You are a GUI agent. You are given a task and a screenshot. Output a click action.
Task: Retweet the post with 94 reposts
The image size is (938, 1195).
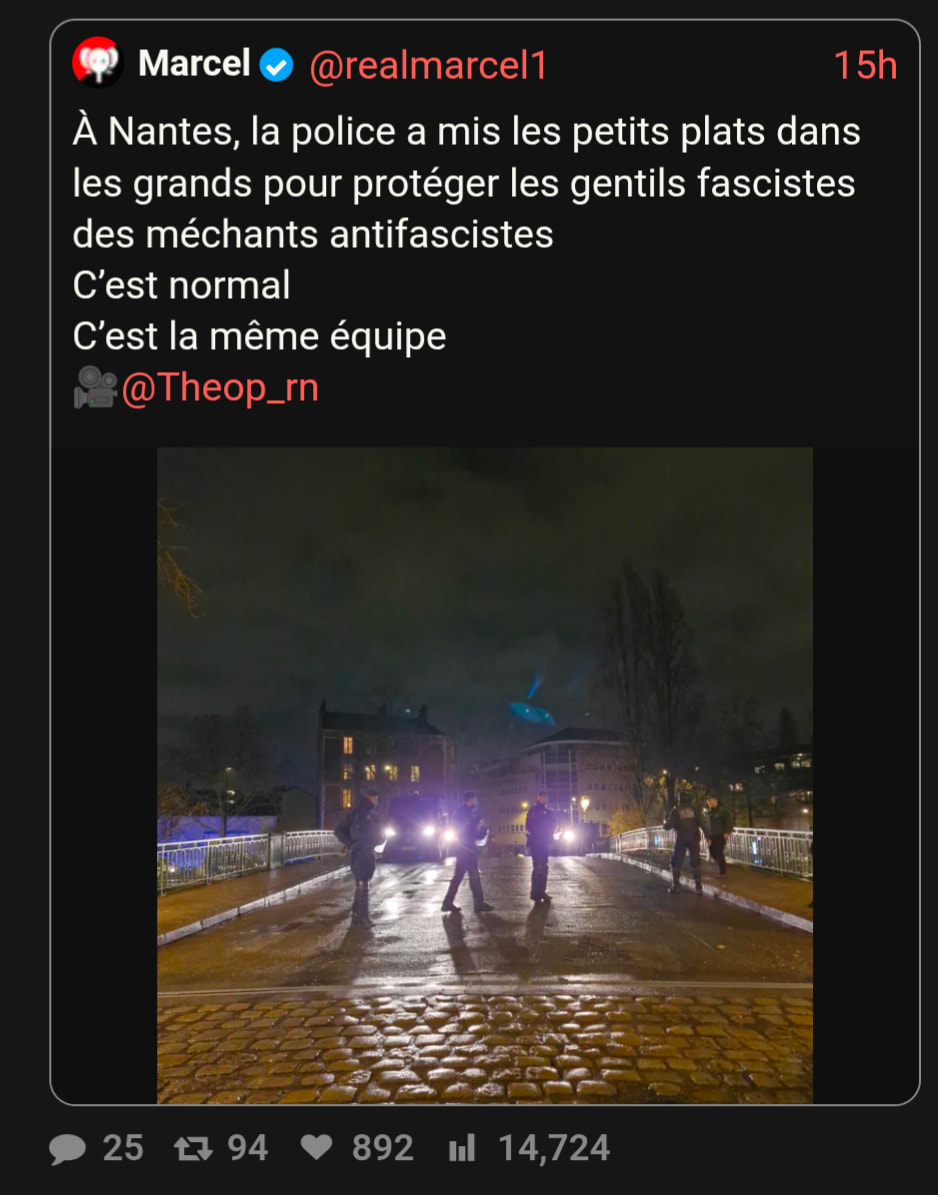(x=192, y=1148)
